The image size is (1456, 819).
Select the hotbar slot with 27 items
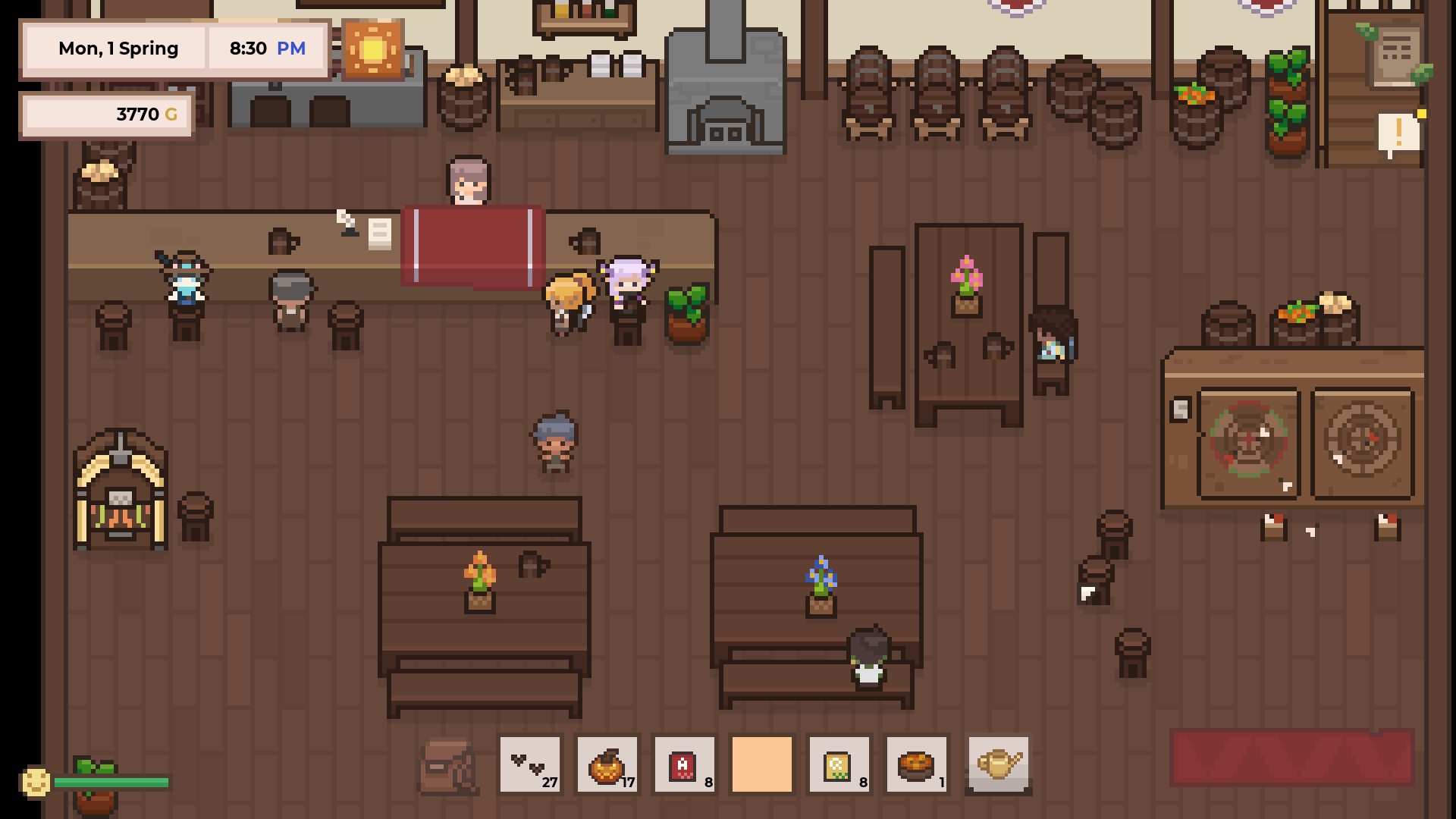530,764
